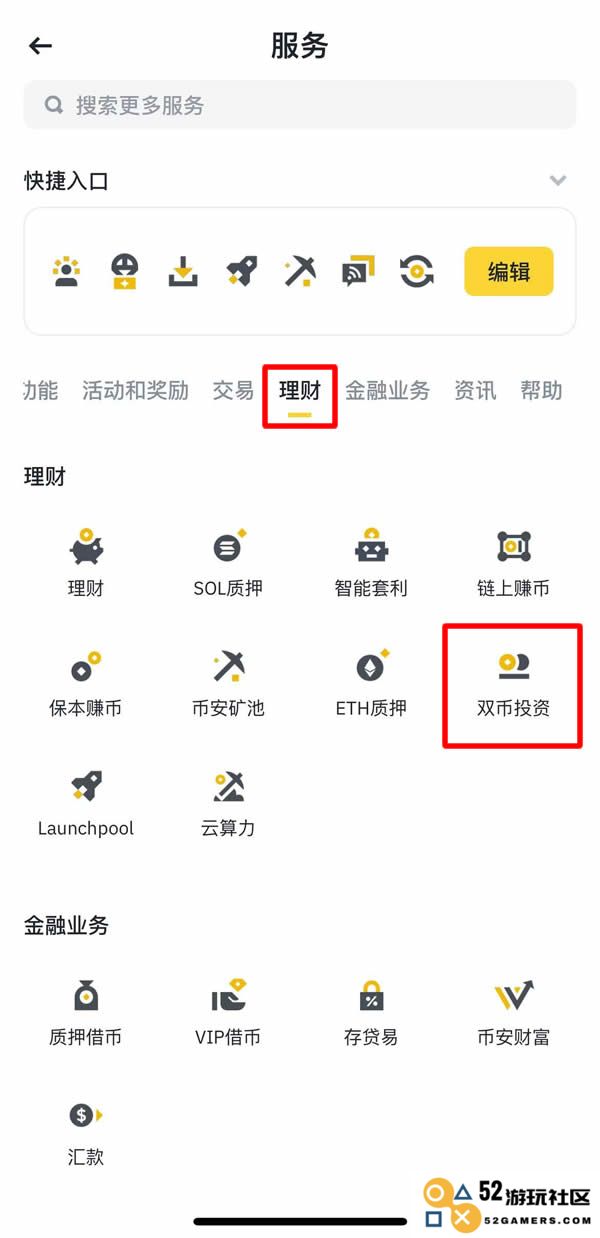Open the 搜索更多服务 search box
Image resolution: width=600 pixels, height=1238 pixels.
coord(300,105)
